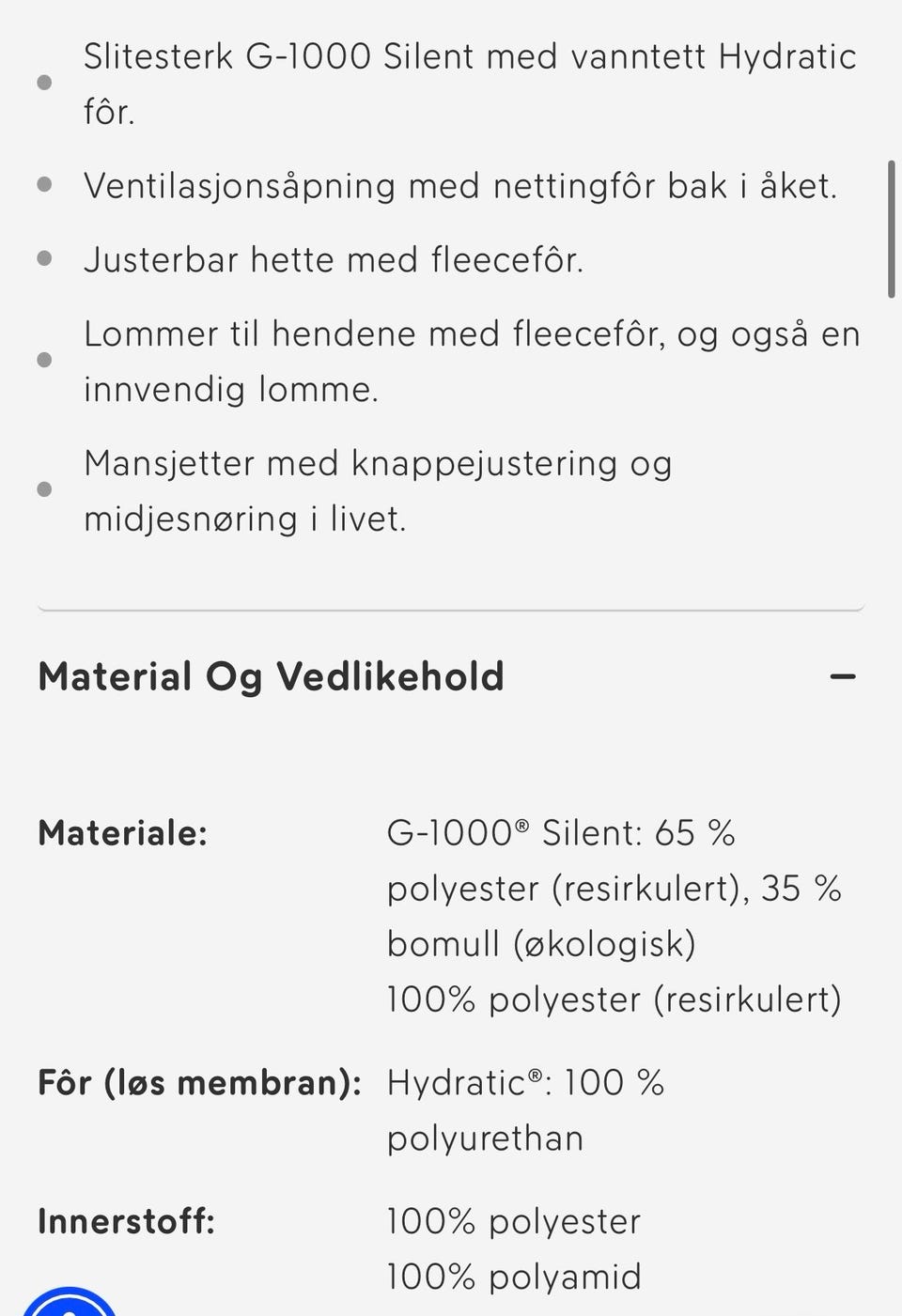Viewport: 902px width, 1316px height.
Task: Select the Justerbar hette bullet item
Action: coord(335,259)
